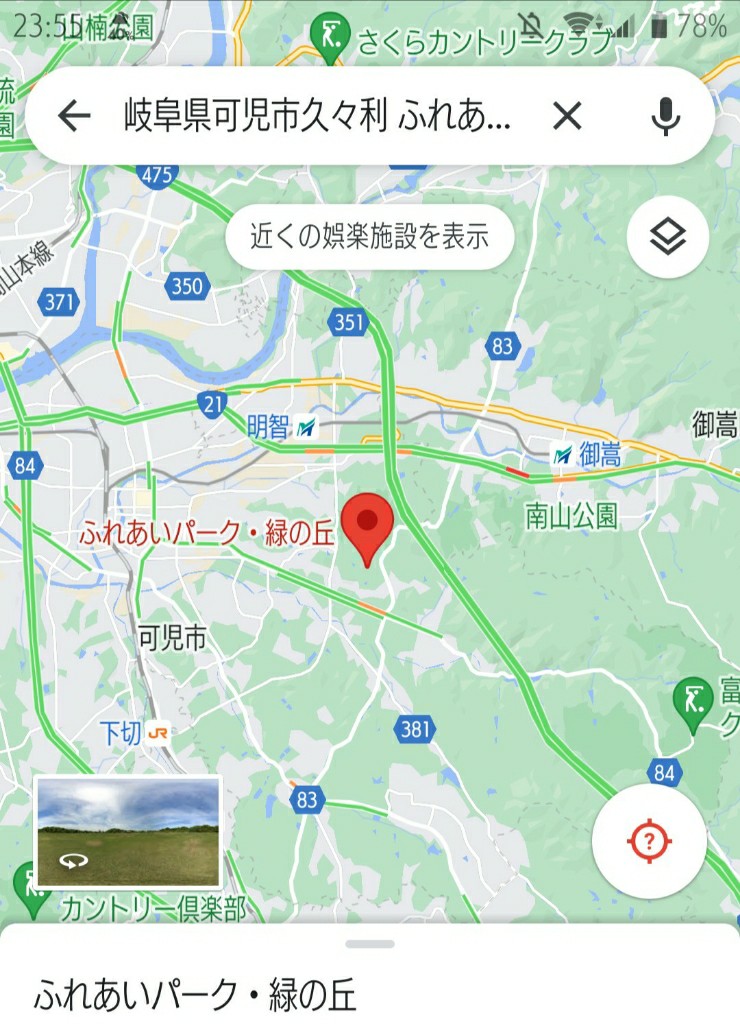Edit the search query field
Image resolution: width=740 pixels, height=1024 pixels.
coord(317,117)
